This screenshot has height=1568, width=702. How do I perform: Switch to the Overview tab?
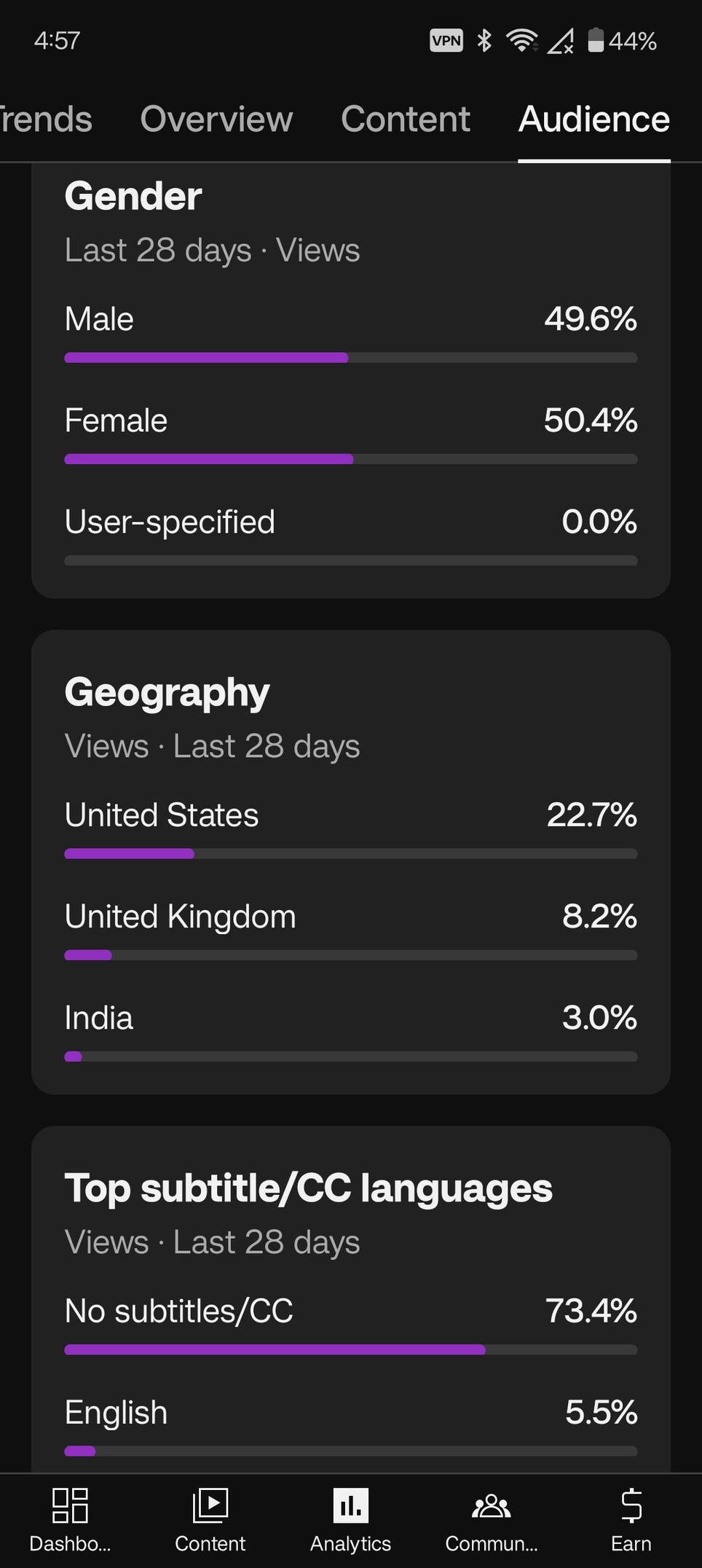coord(216,119)
